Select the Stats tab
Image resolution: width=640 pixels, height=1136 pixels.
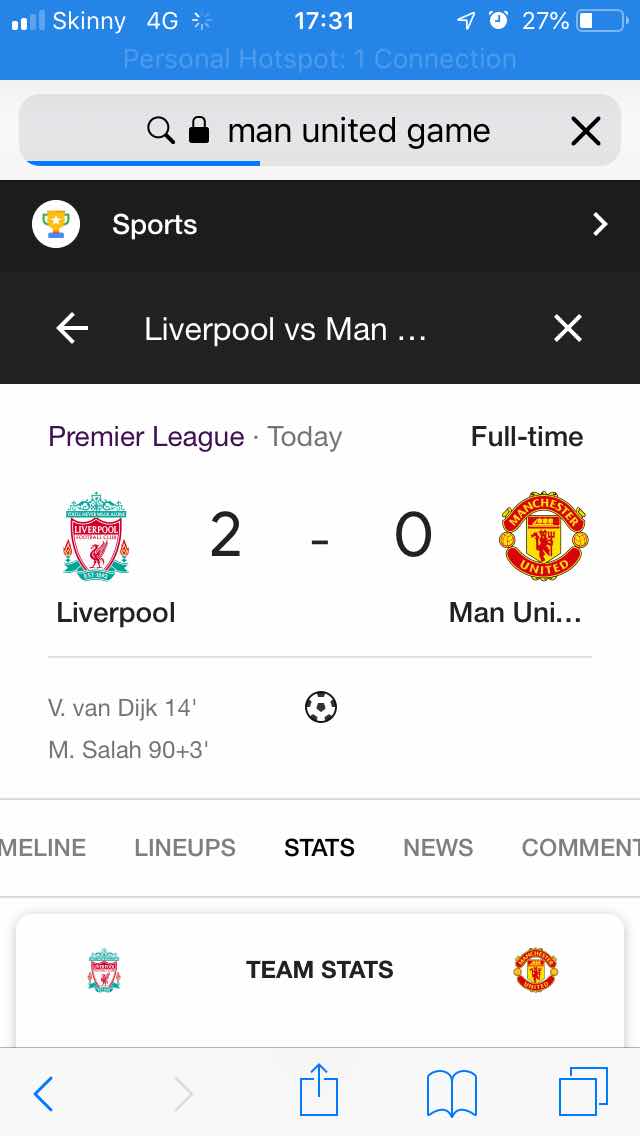click(320, 847)
